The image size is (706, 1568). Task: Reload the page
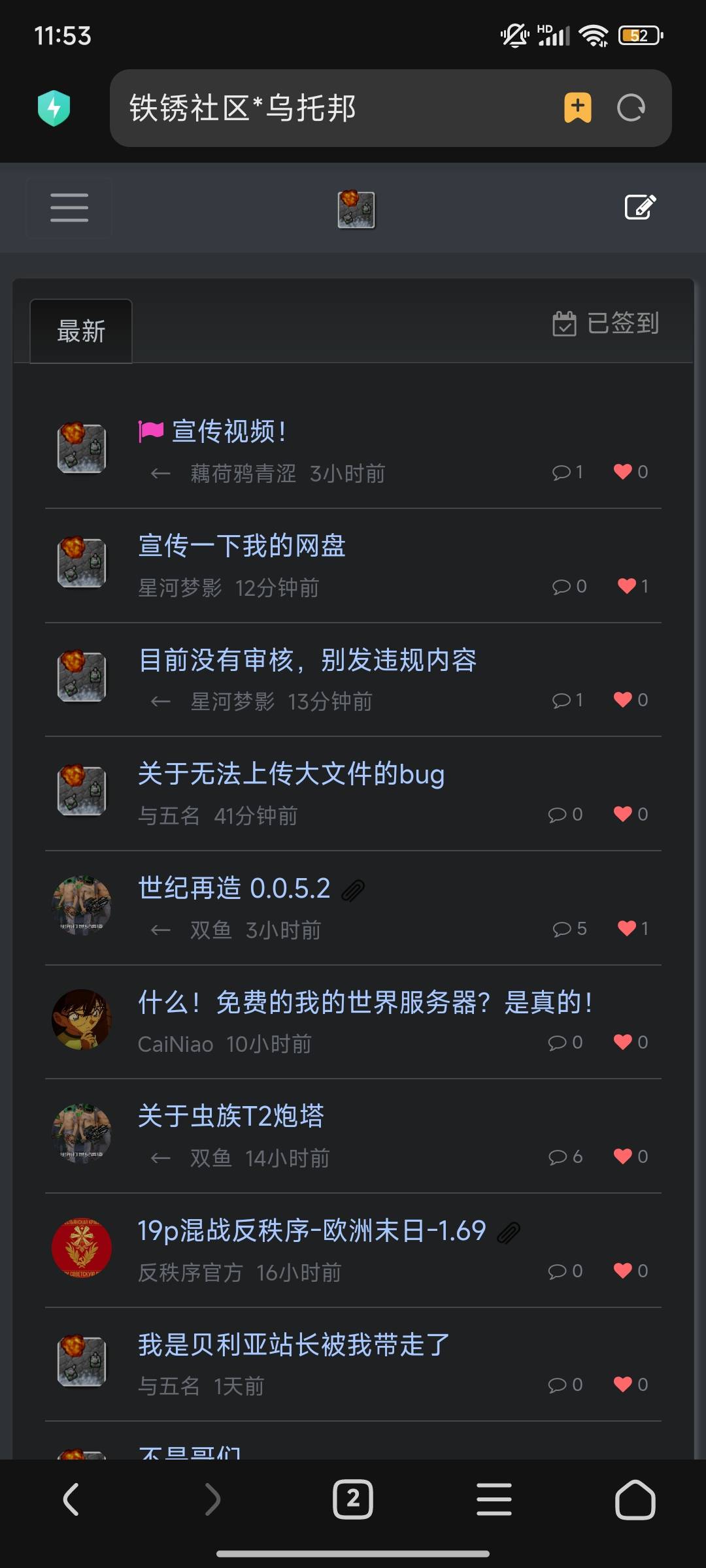click(631, 108)
